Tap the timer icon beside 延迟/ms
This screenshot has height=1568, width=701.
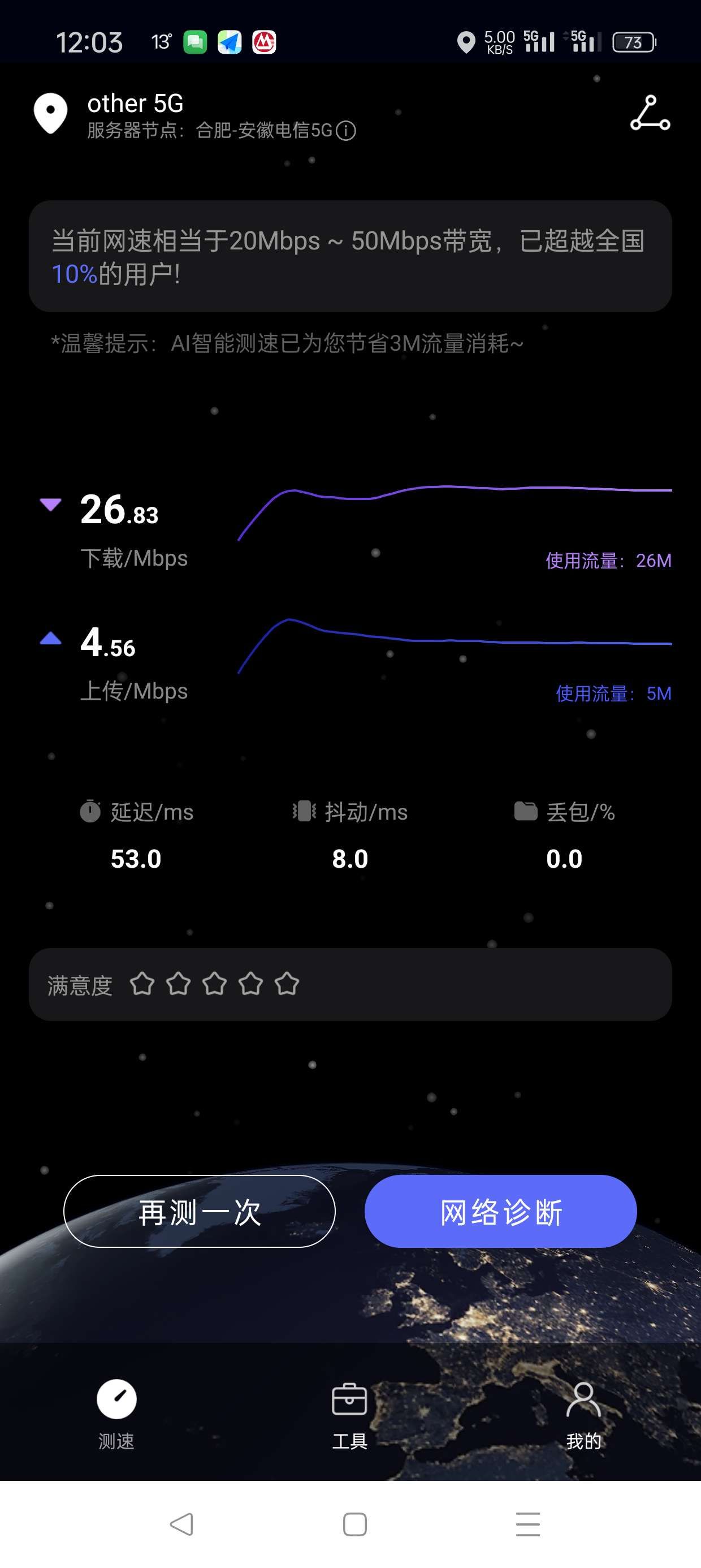90,811
